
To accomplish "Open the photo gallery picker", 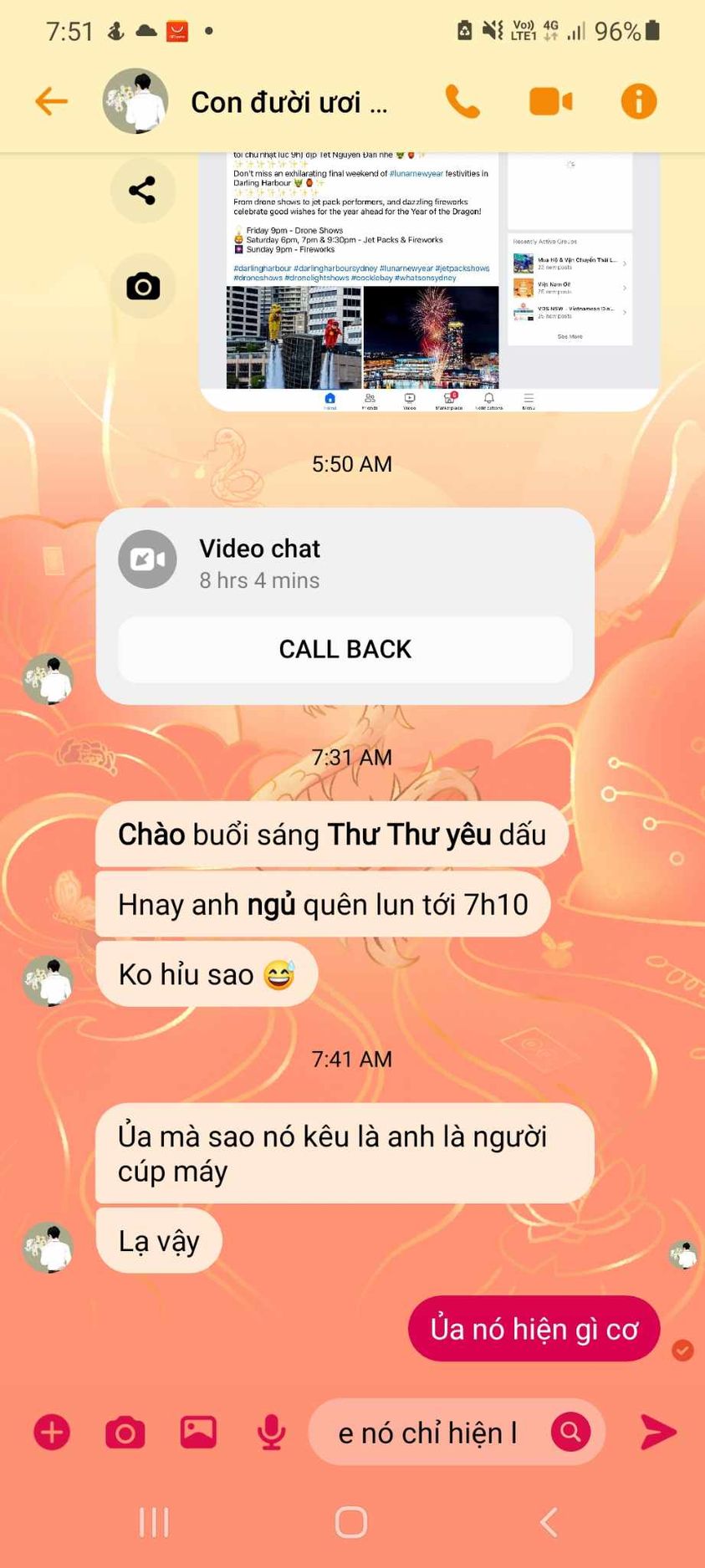I will (198, 1433).
